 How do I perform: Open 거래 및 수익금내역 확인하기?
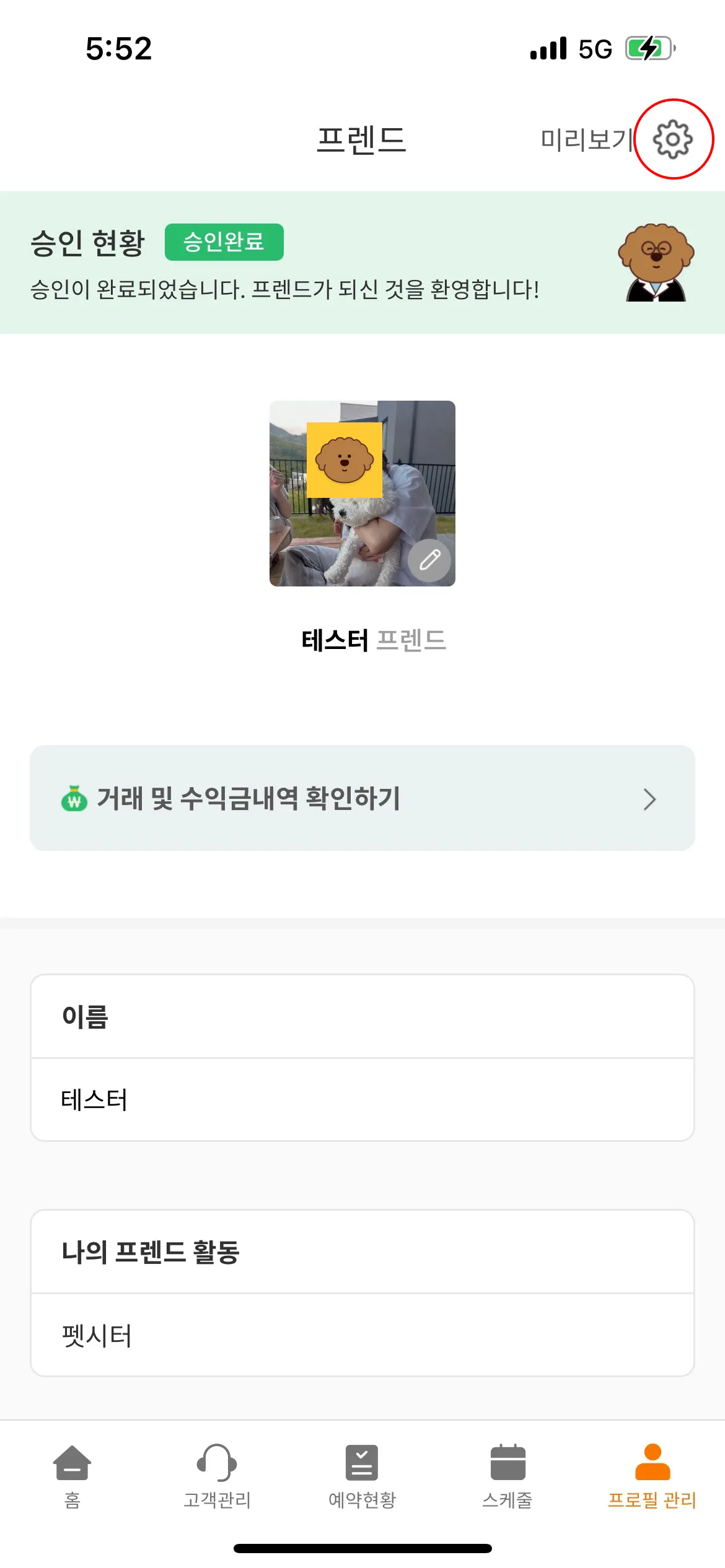coord(362,798)
